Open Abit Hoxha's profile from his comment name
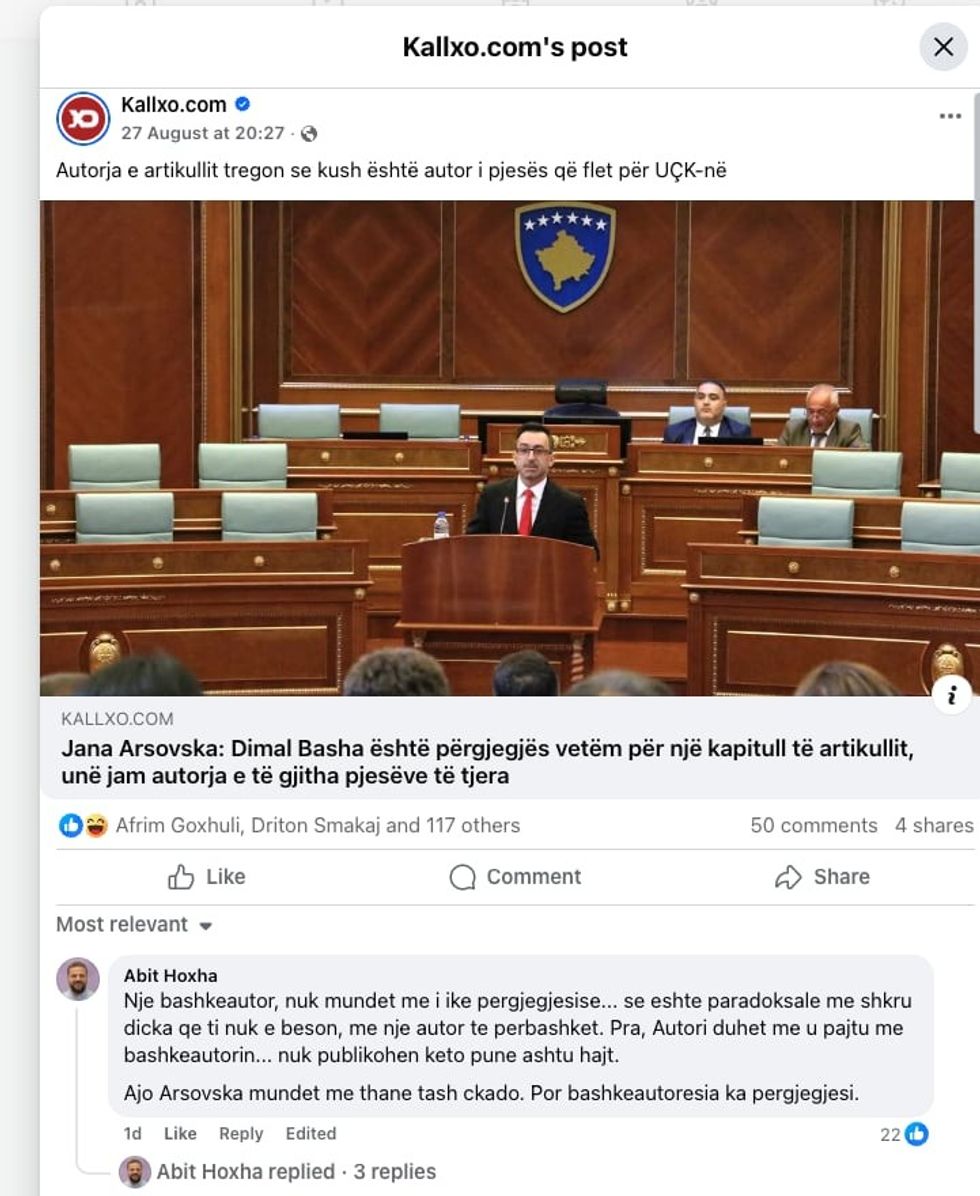980x1196 pixels. pos(170,976)
